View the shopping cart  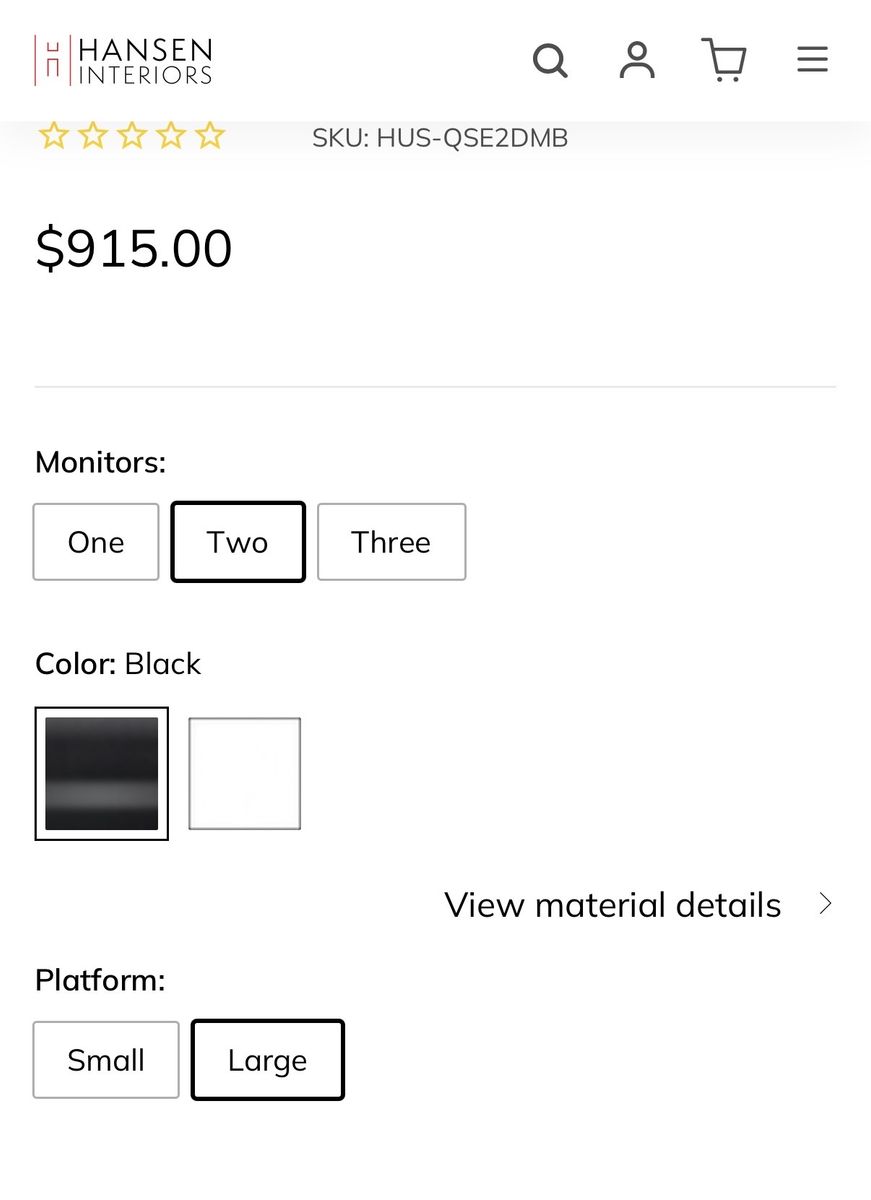click(x=724, y=60)
